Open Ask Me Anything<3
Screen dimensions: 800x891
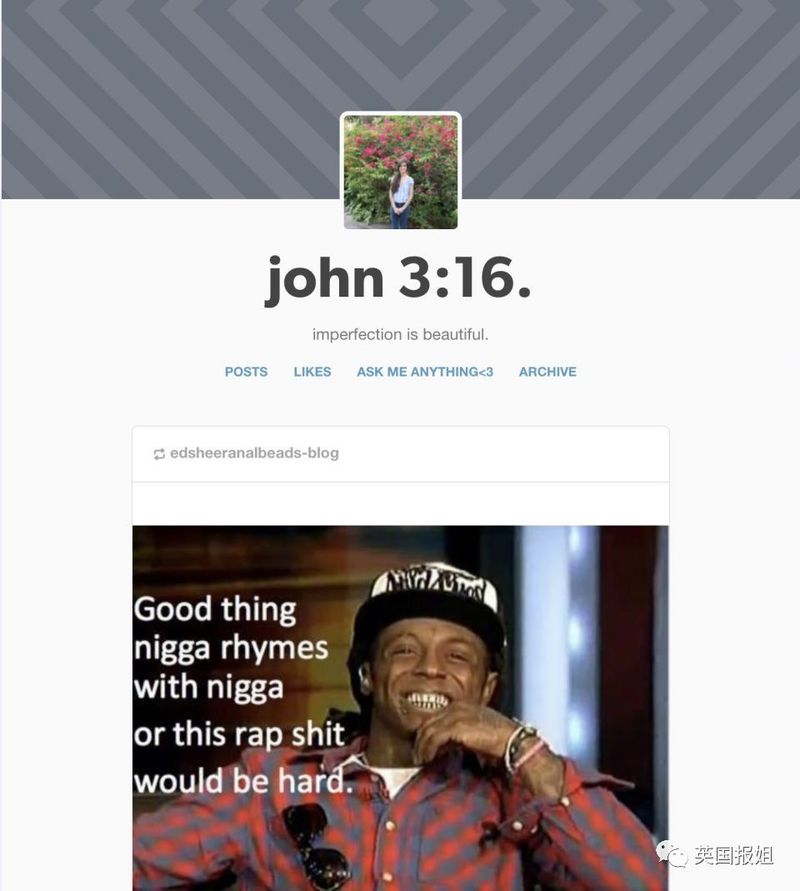[x=425, y=372]
